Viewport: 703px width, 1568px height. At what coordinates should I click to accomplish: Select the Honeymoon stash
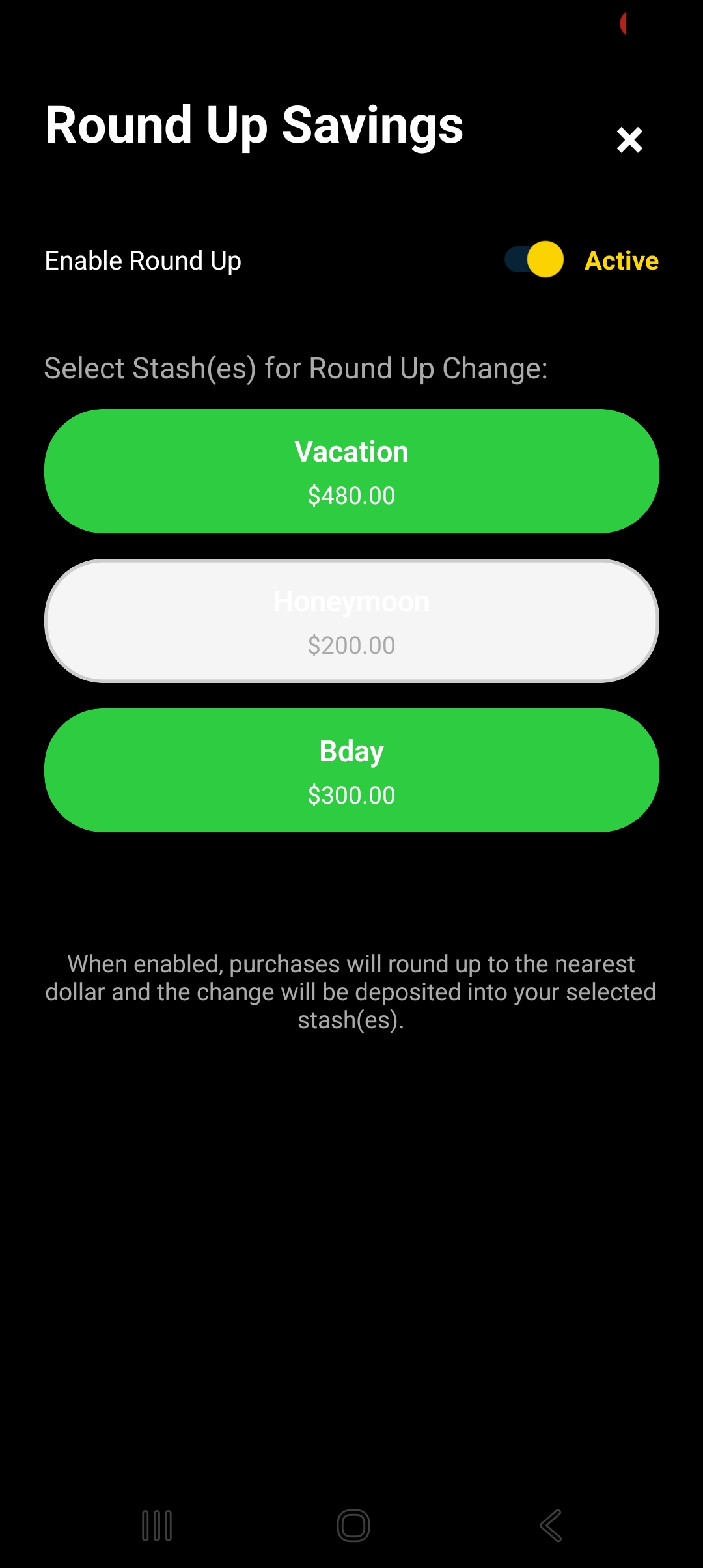coord(351,621)
